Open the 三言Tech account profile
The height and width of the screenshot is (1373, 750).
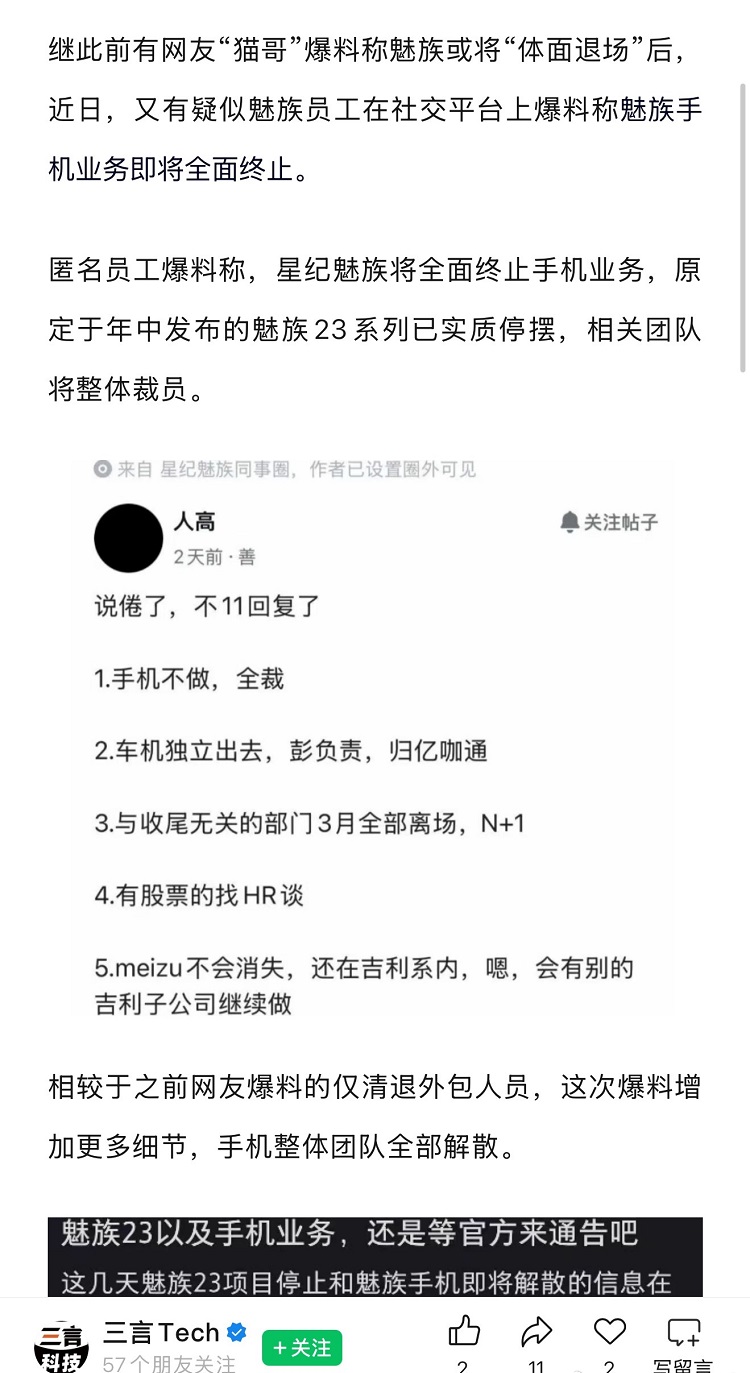coord(160,1334)
